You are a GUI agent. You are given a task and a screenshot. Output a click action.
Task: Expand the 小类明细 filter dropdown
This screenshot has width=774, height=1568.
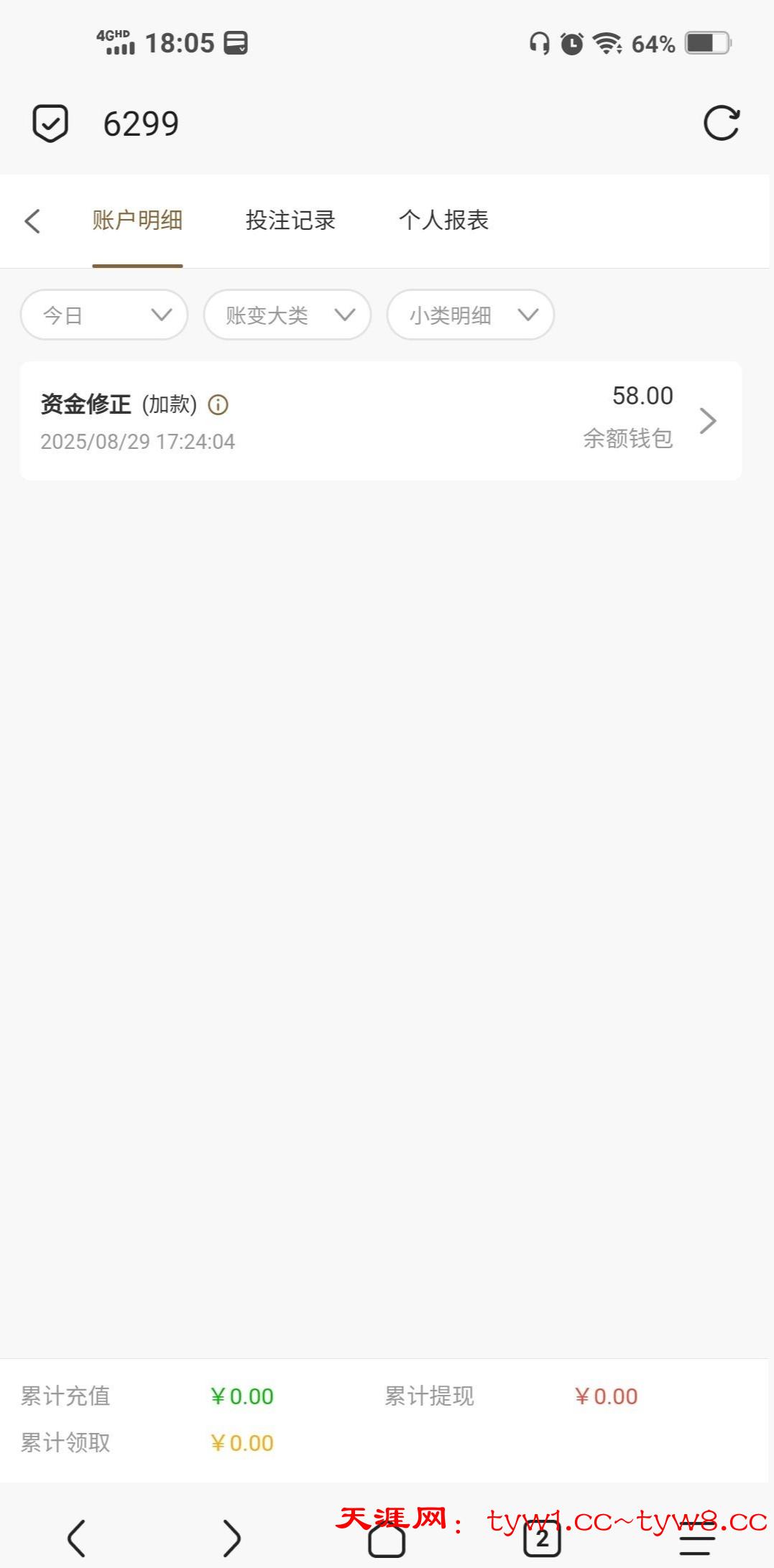[x=471, y=315]
